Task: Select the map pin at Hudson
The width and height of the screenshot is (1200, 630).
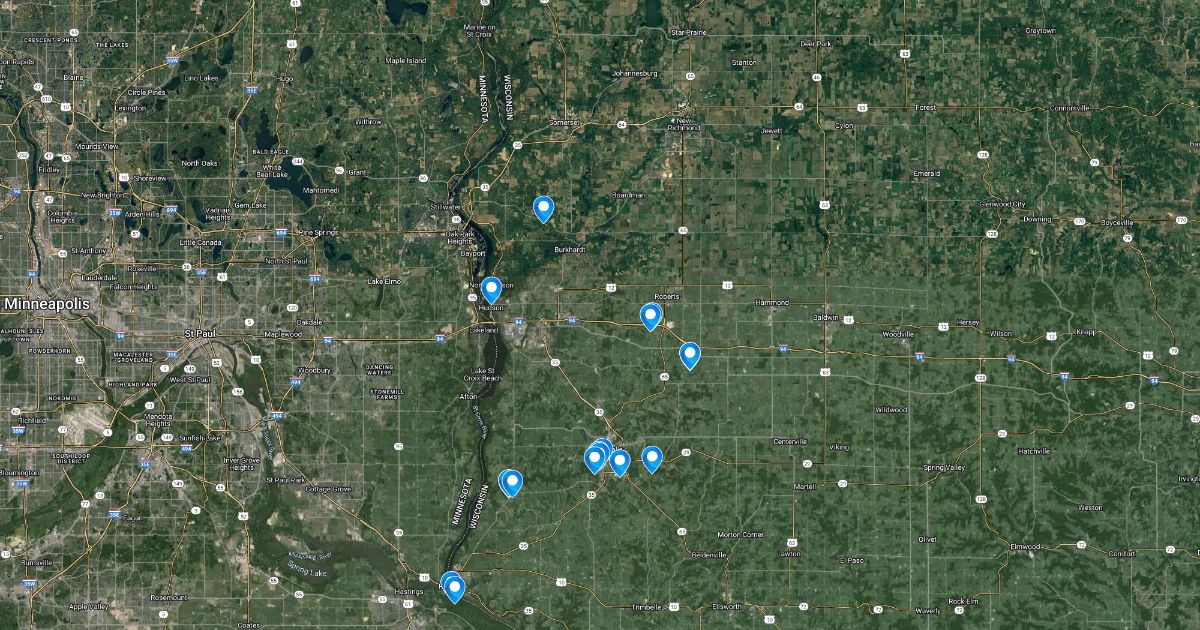Action: coord(491,288)
